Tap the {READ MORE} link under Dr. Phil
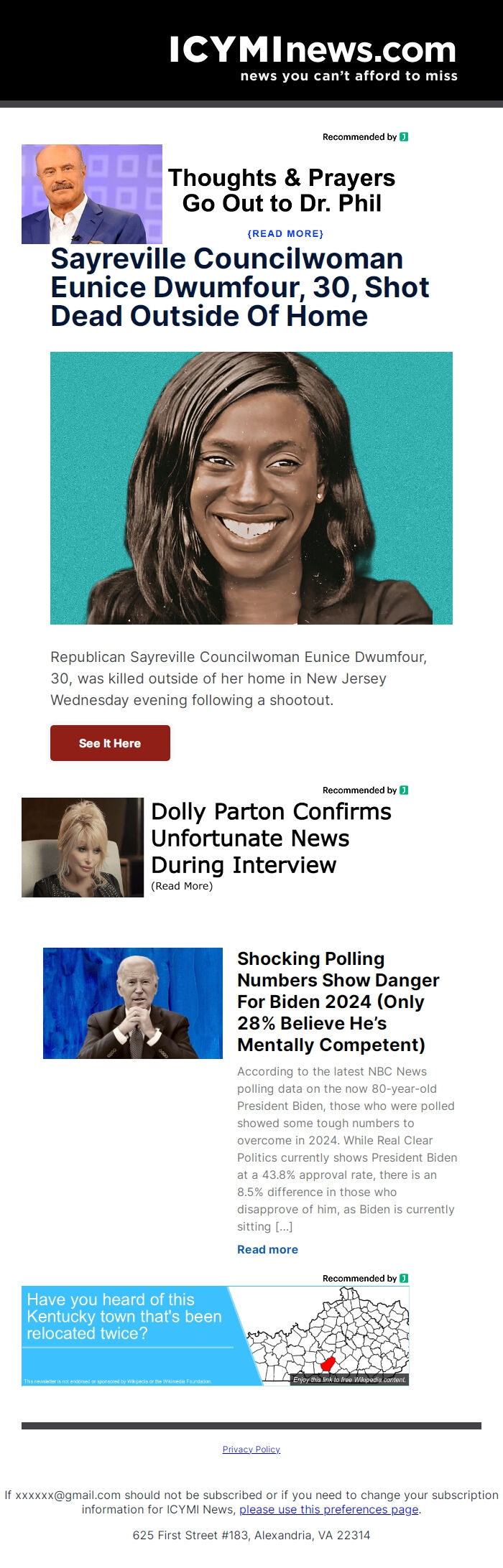 (285, 233)
